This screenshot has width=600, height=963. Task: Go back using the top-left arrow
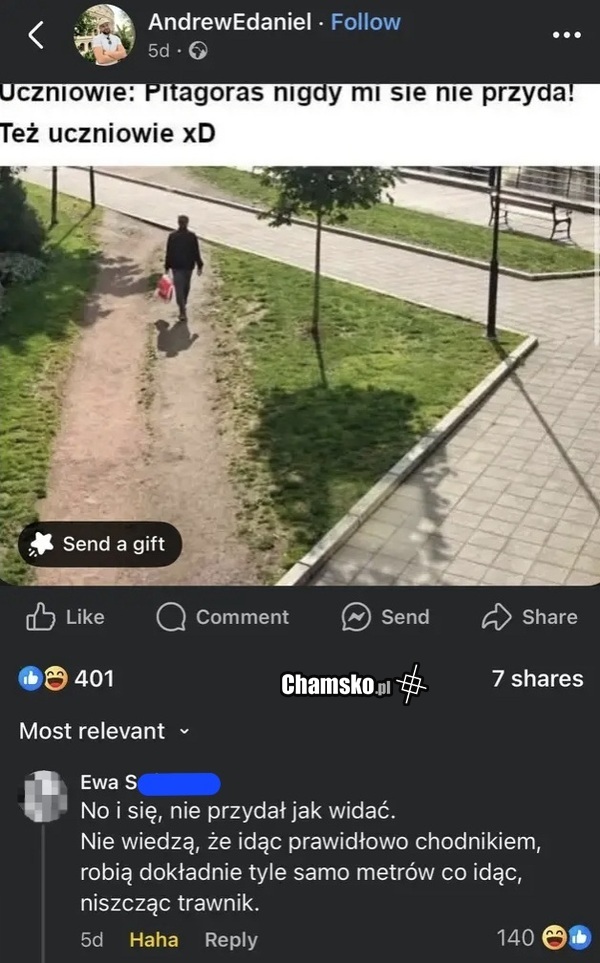click(x=35, y=35)
